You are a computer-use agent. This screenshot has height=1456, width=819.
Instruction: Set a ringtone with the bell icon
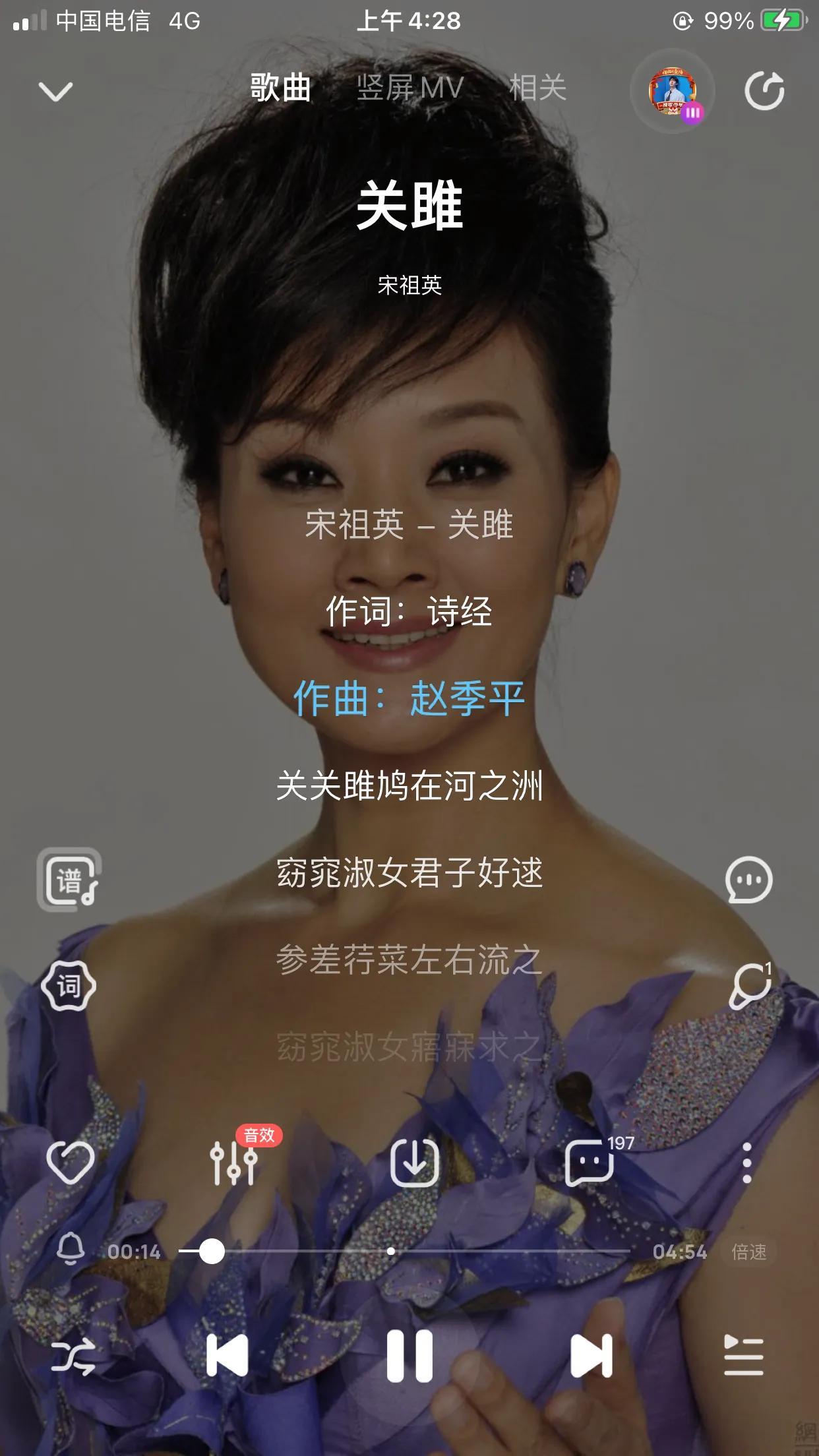click(71, 1250)
